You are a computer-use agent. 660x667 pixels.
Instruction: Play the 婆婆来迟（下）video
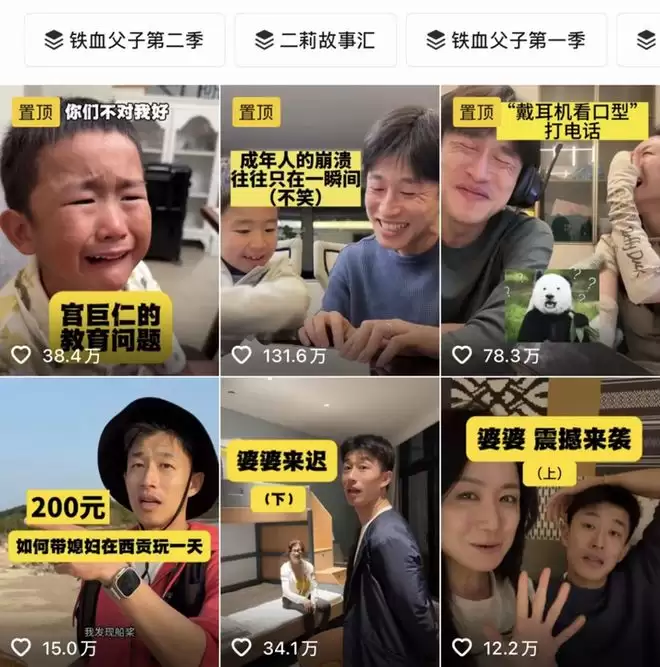pyautogui.click(x=329, y=522)
